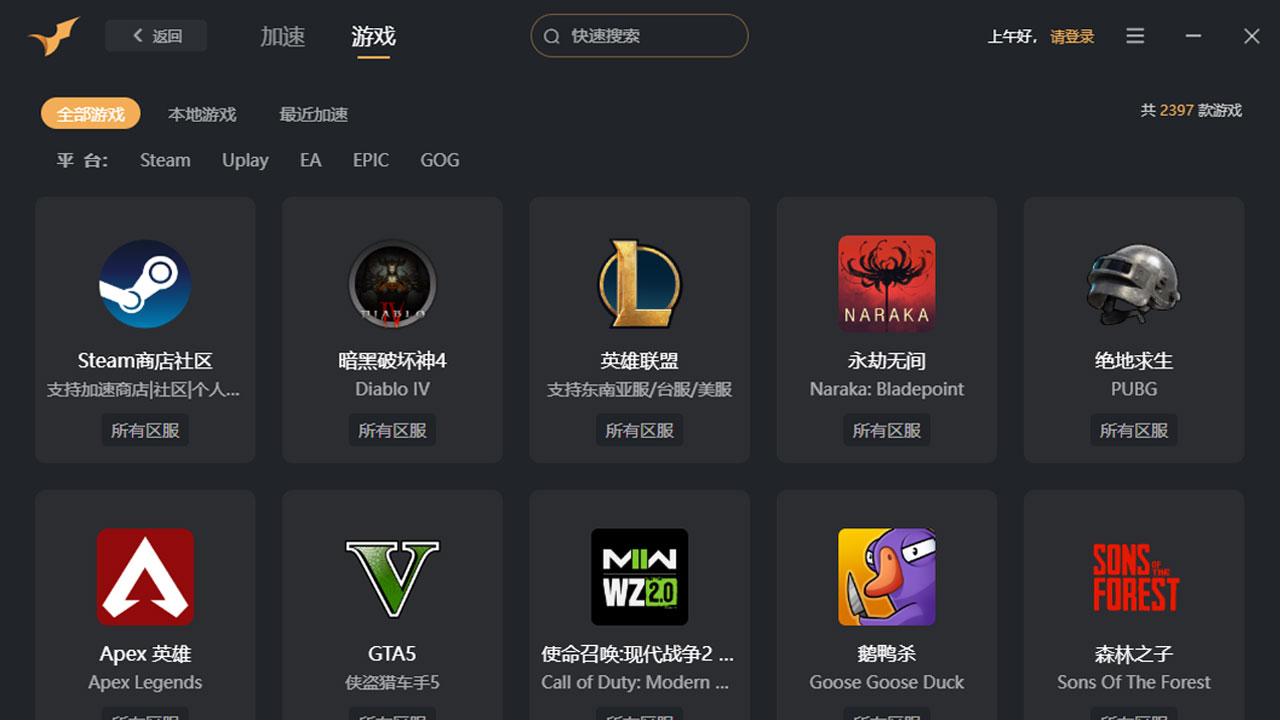Filter games by EPIC platform
This screenshot has height=720, width=1280.
pyautogui.click(x=370, y=160)
